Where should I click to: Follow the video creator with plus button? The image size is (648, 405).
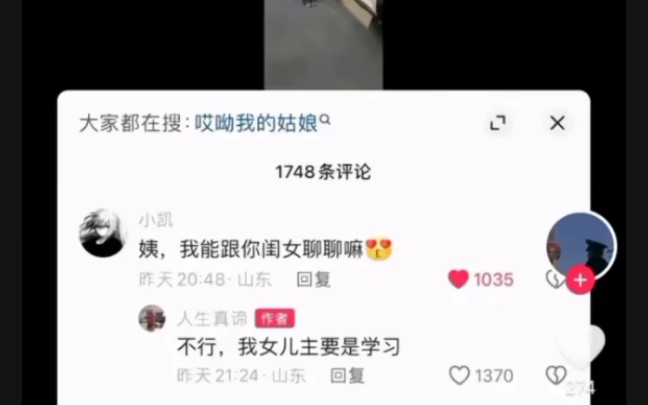click(580, 281)
